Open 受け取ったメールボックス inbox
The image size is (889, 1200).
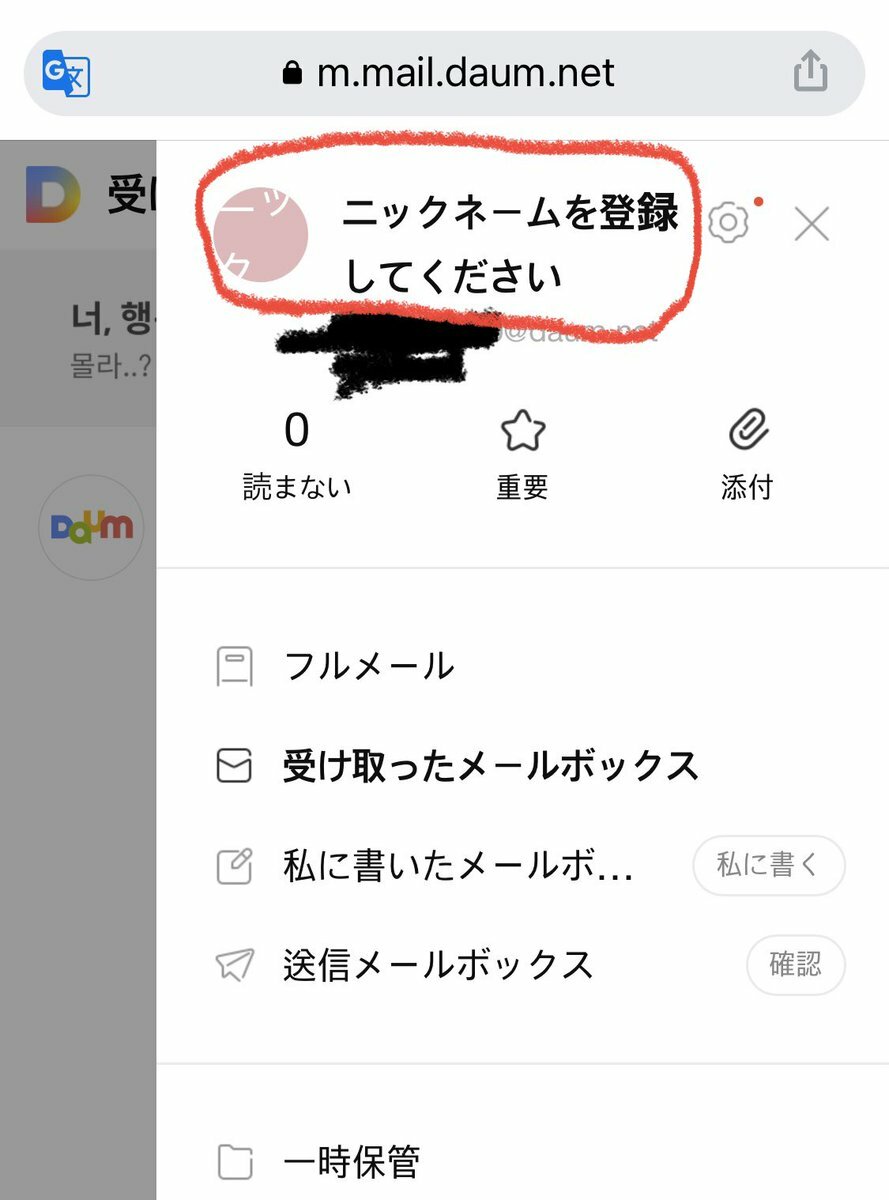[x=490, y=767]
